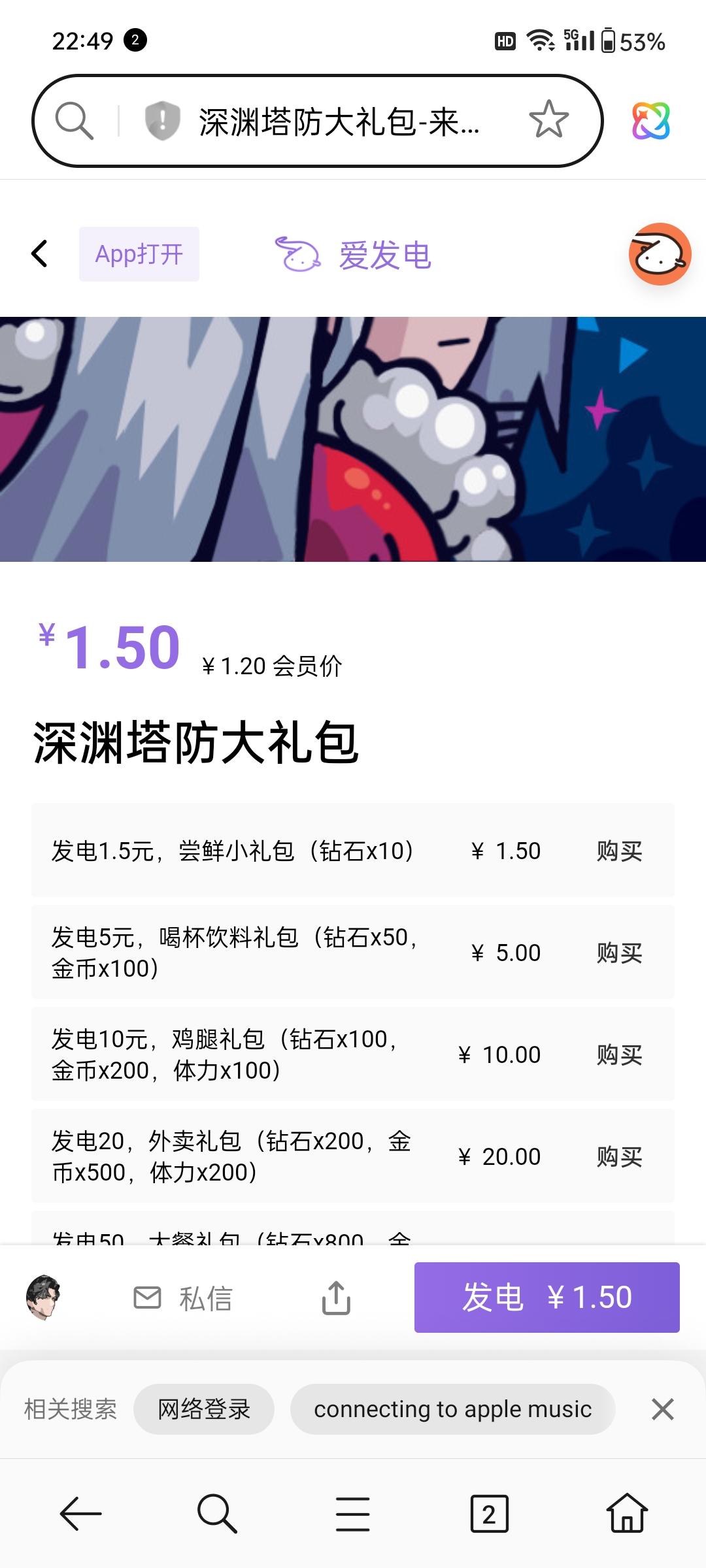Tap the site security shield icon
The image size is (706, 1568).
(x=162, y=121)
